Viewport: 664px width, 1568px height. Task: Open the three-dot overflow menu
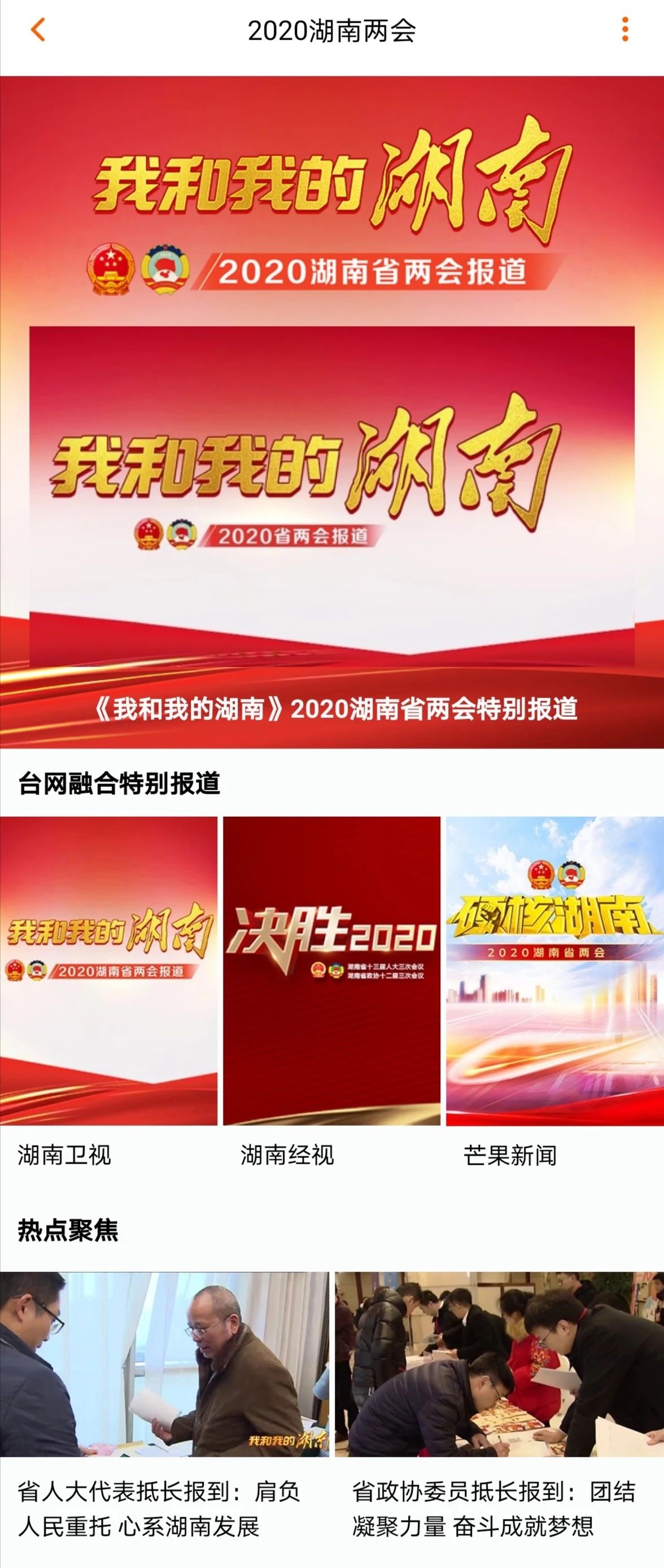click(x=625, y=30)
